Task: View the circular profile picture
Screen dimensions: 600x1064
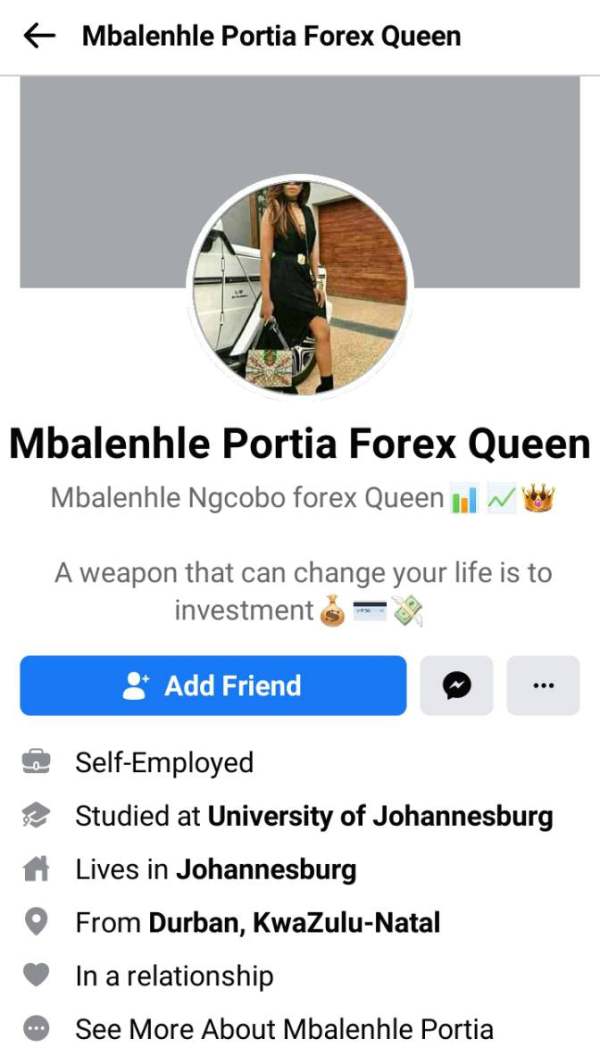Action: click(x=300, y=288)
